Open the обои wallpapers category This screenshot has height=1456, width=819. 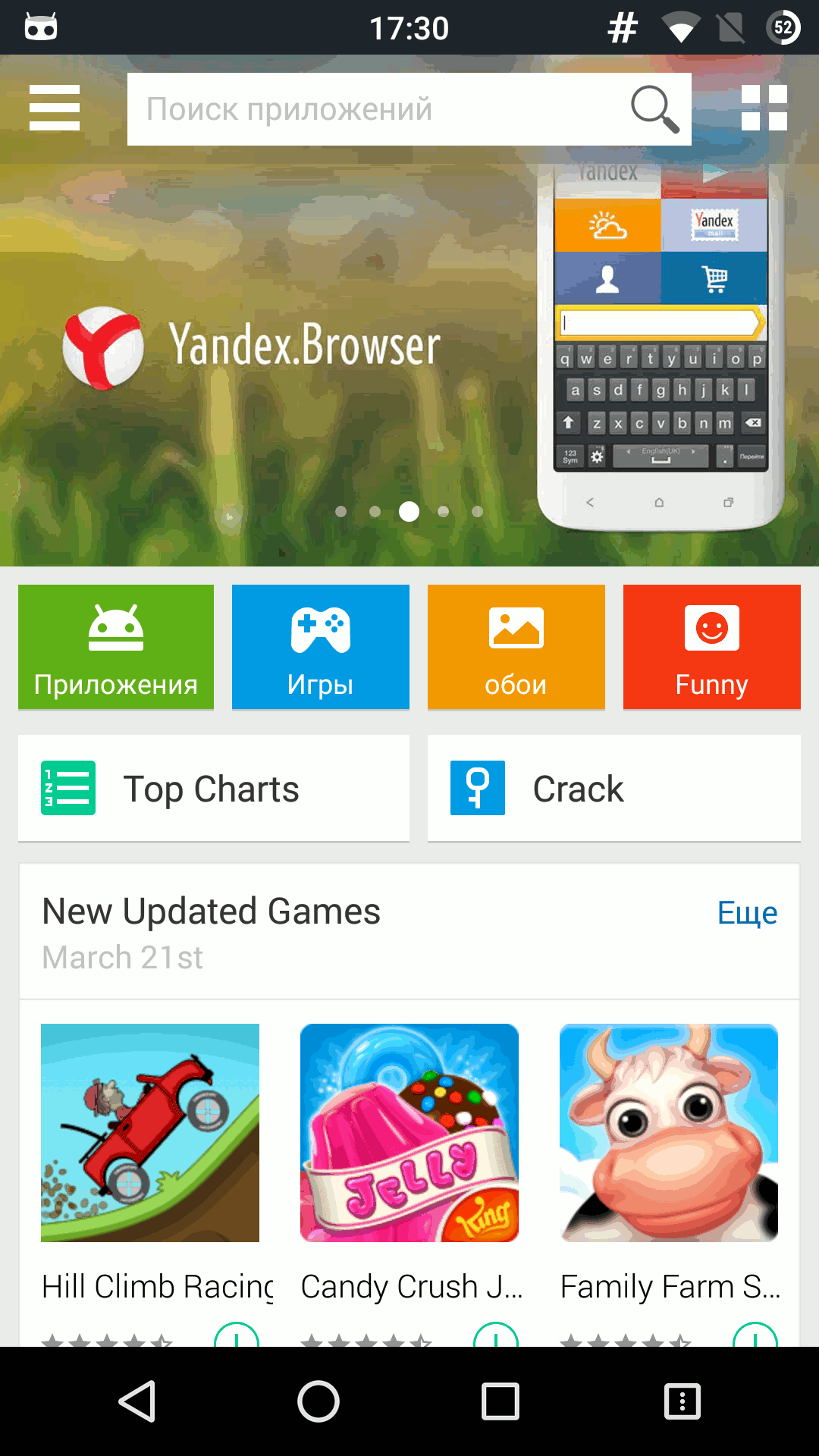tap(516, 647)
